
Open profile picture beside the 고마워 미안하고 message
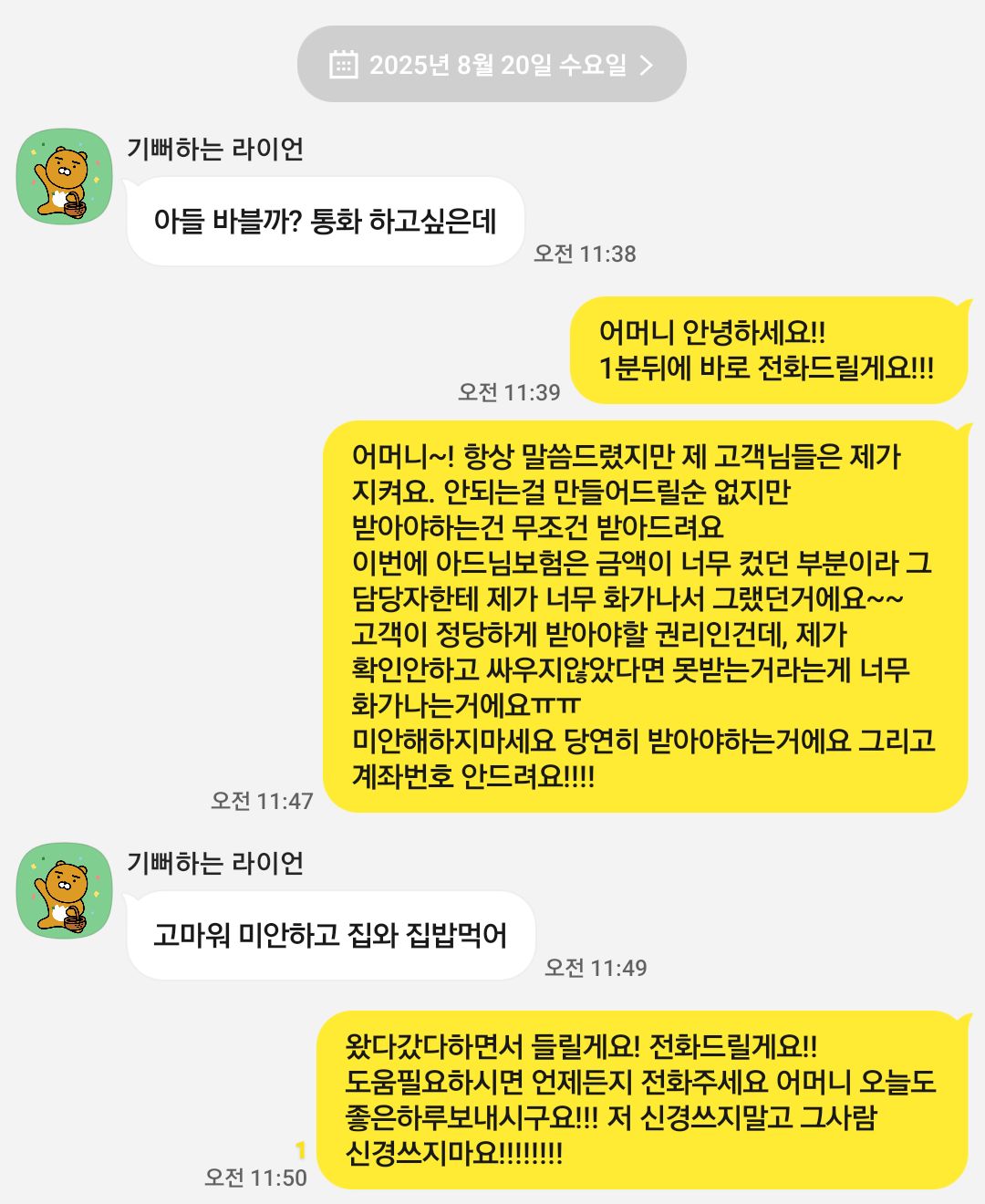coord(65,891)
